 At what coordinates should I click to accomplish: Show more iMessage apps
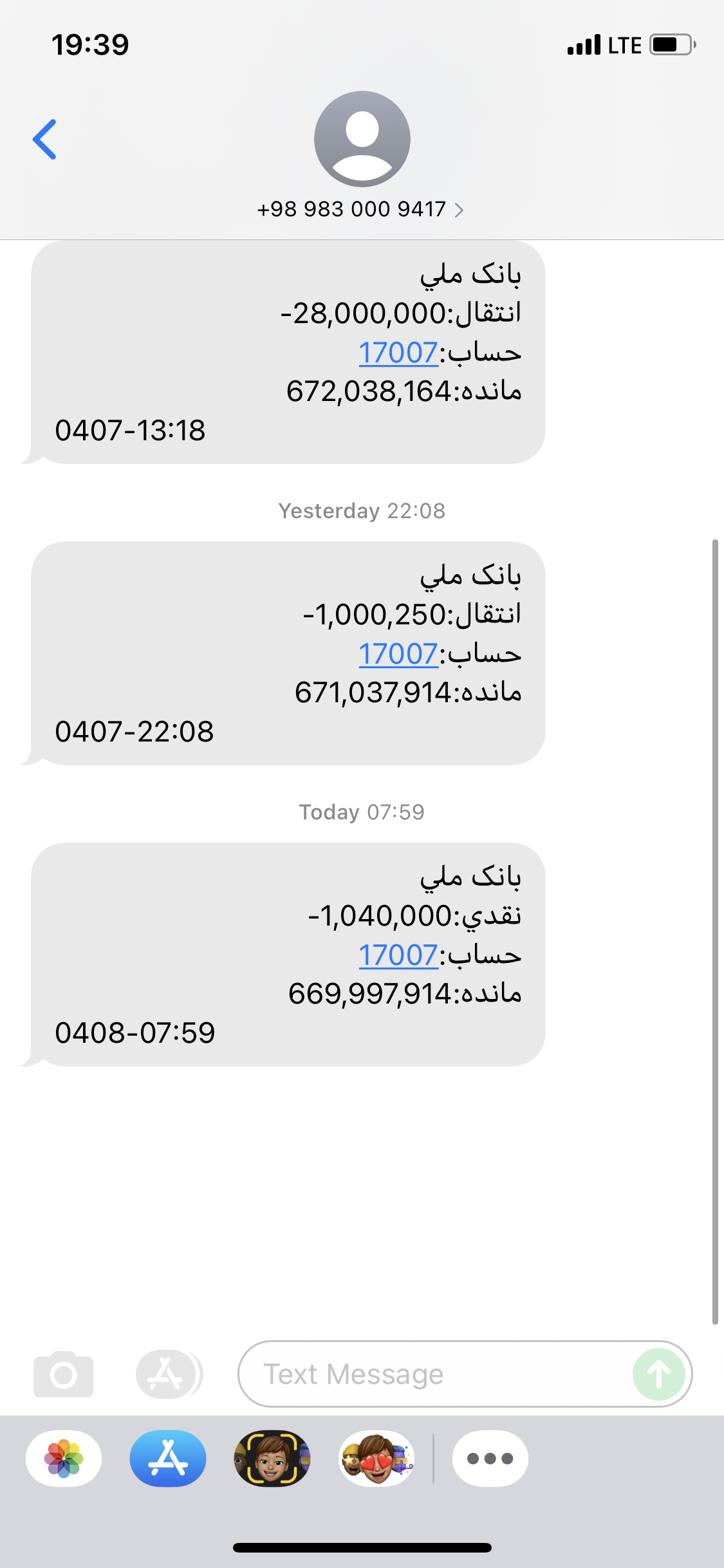tap(490, 1459)
